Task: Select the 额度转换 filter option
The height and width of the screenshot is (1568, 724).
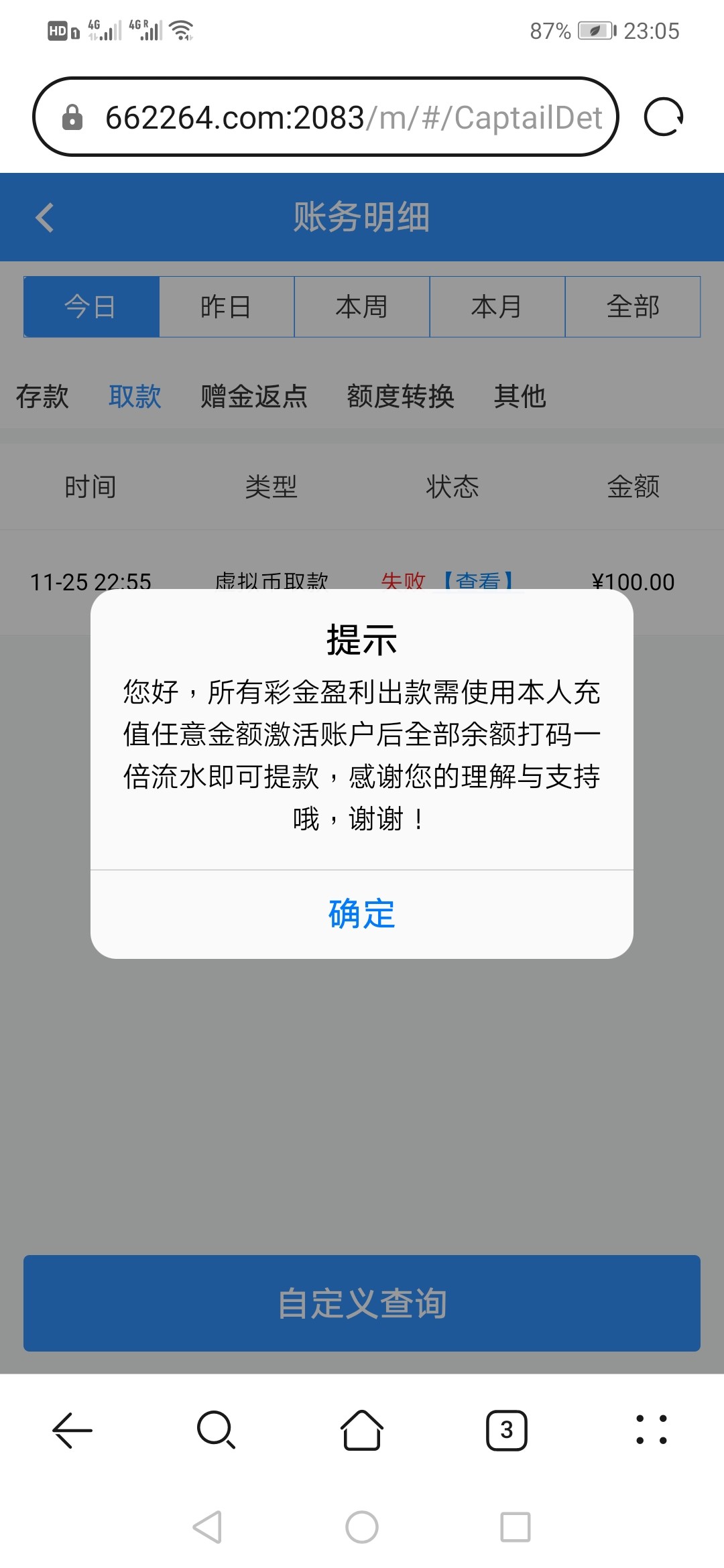Action: tap(401, 397)
